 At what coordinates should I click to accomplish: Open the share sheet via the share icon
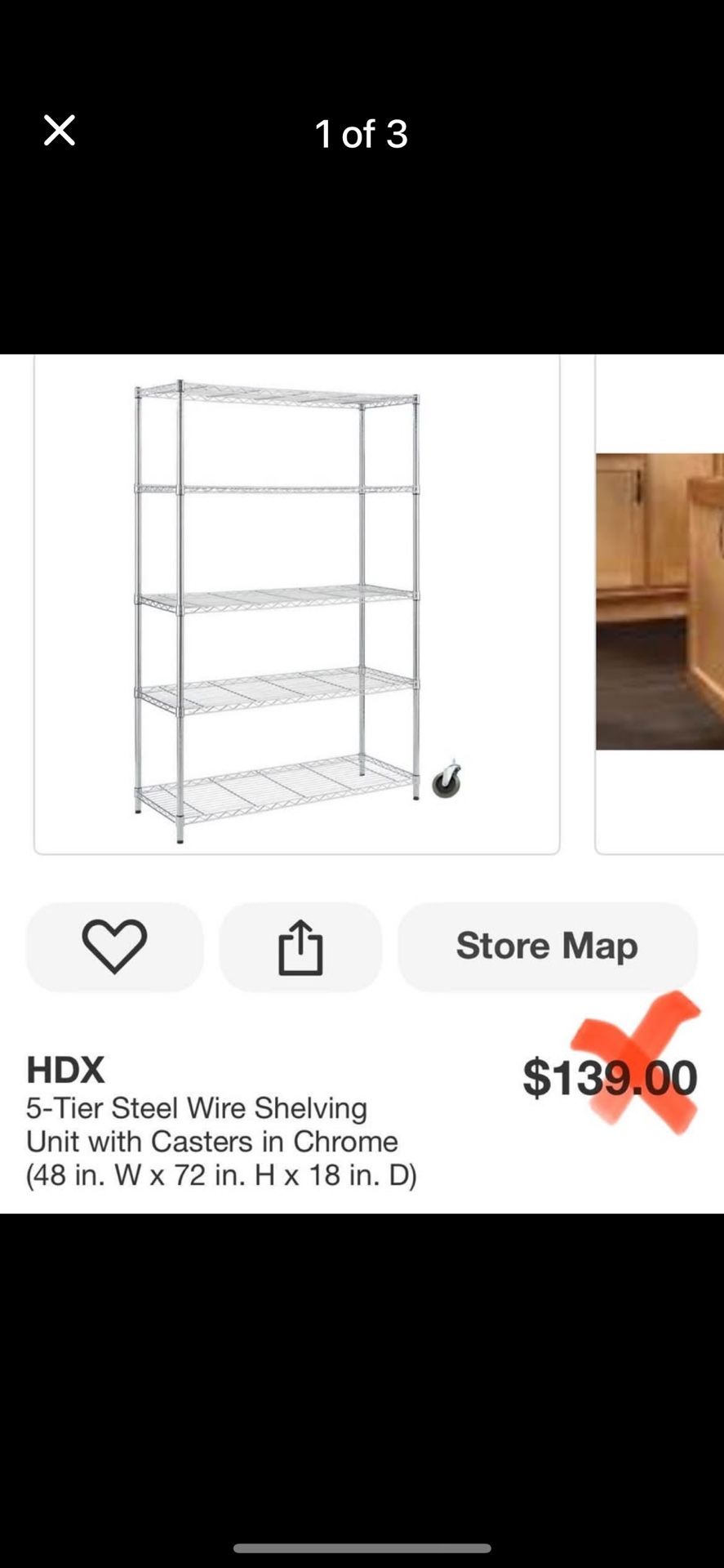click(300, 946)
